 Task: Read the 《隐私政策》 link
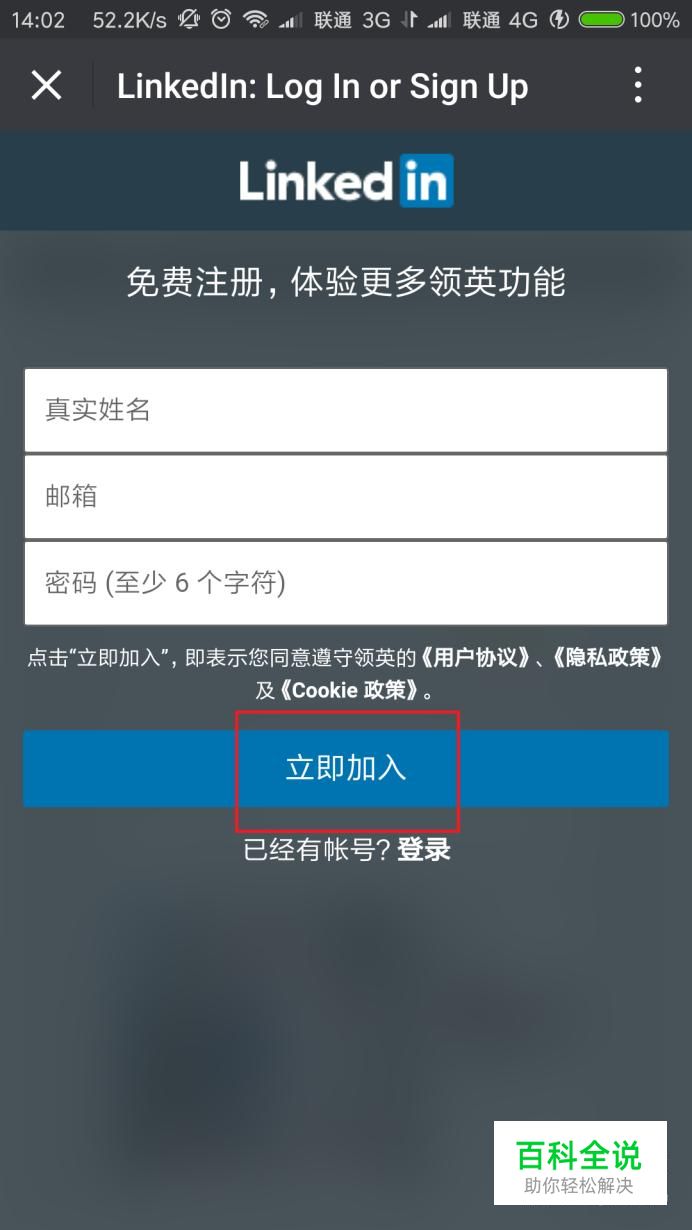[610, 658]
